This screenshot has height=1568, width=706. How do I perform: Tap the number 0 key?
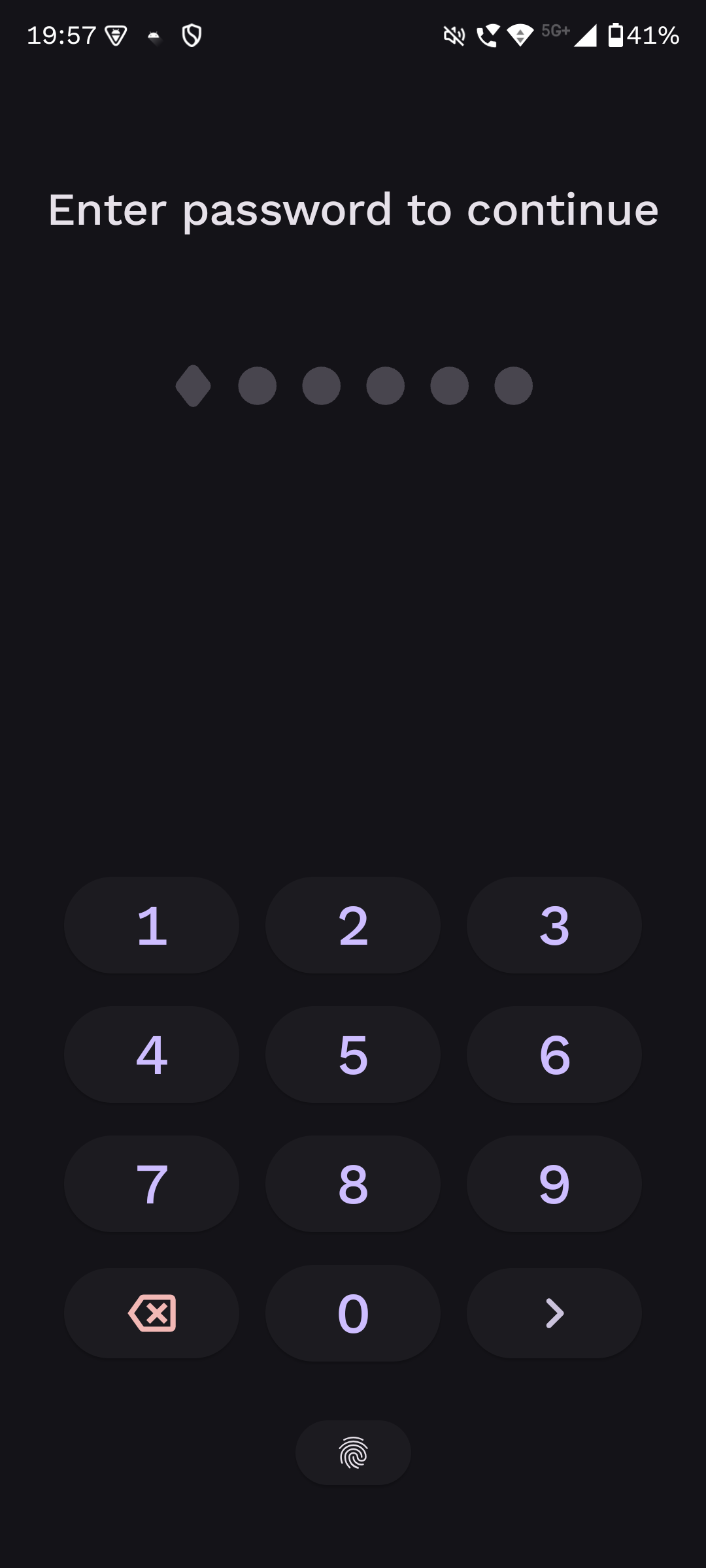353,1313
